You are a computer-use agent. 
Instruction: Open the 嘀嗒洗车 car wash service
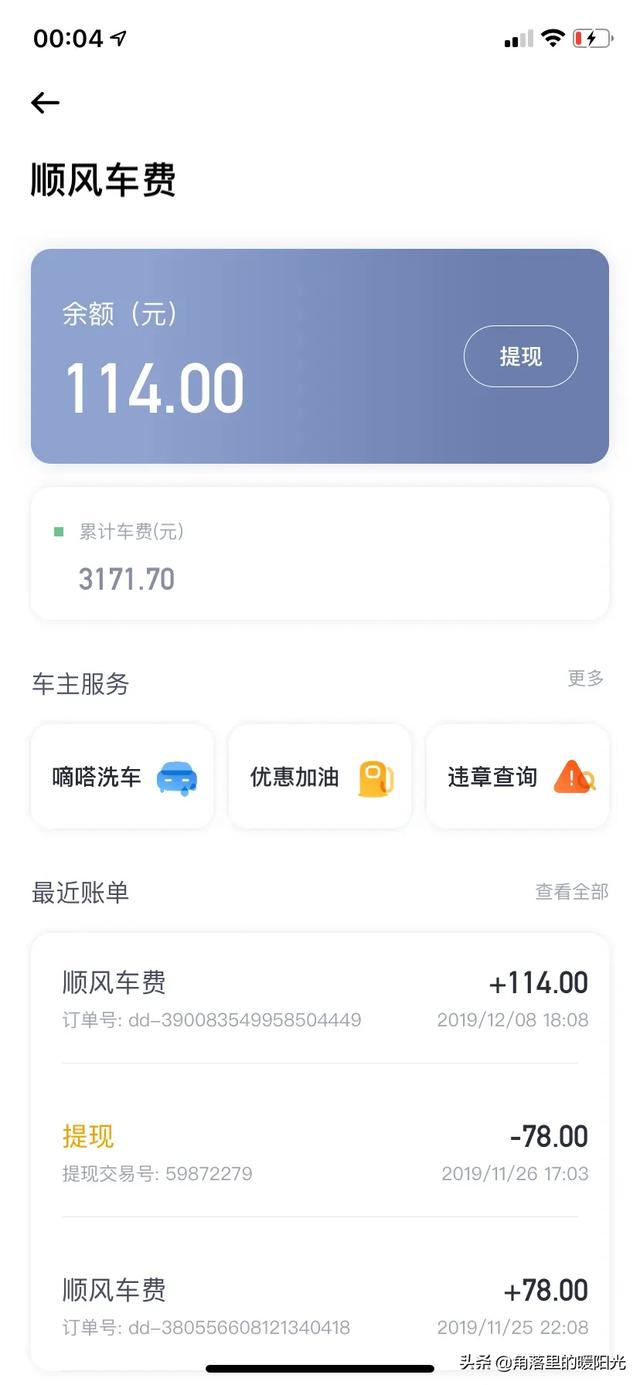tap(122, 777)
